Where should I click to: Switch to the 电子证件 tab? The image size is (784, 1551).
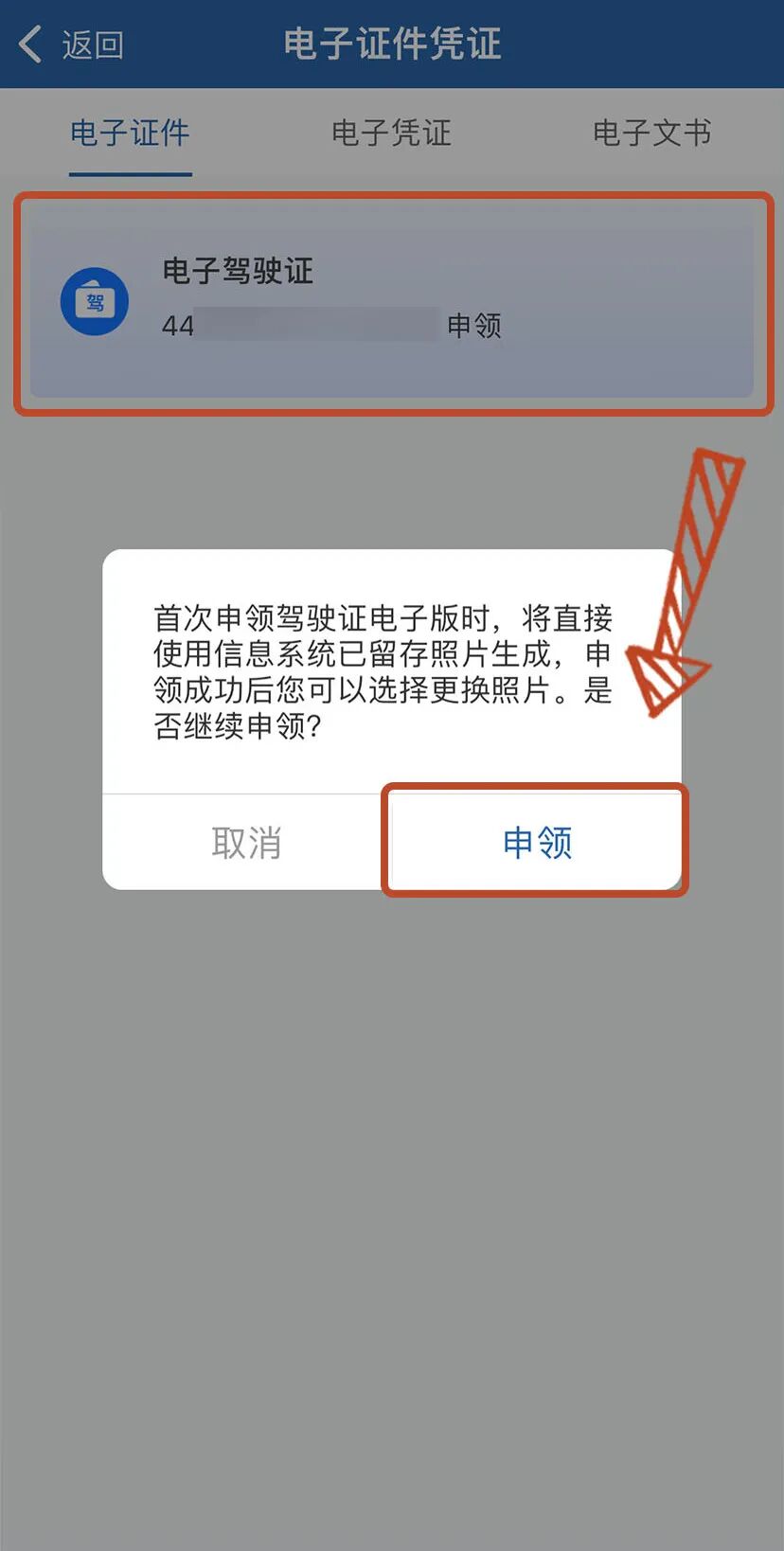tap(130, 134)
